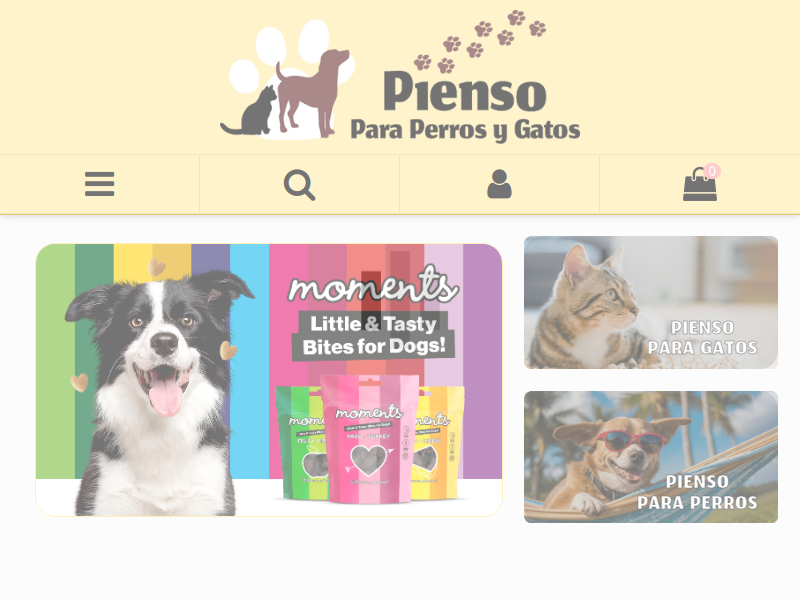Image resolution: width=800 pixels, height=600 pixels.
Task: Open the Pienso para gatos category
Action: point(650,302)
